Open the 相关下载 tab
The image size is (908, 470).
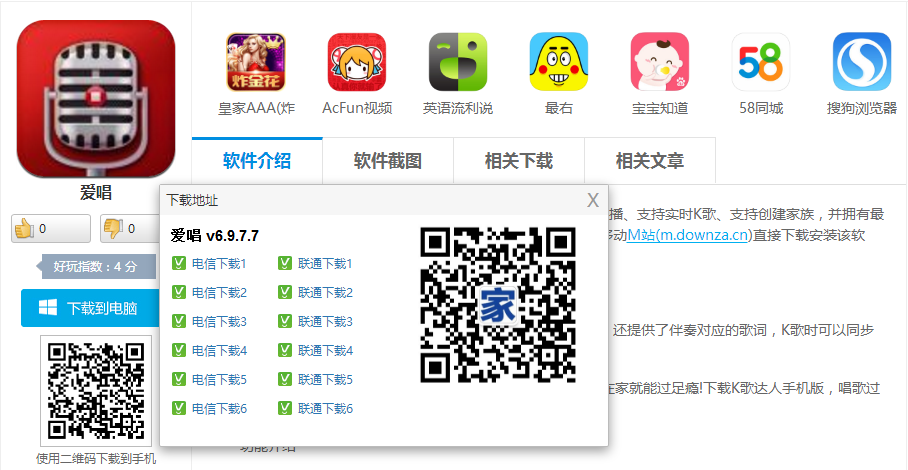click(519, 160)
